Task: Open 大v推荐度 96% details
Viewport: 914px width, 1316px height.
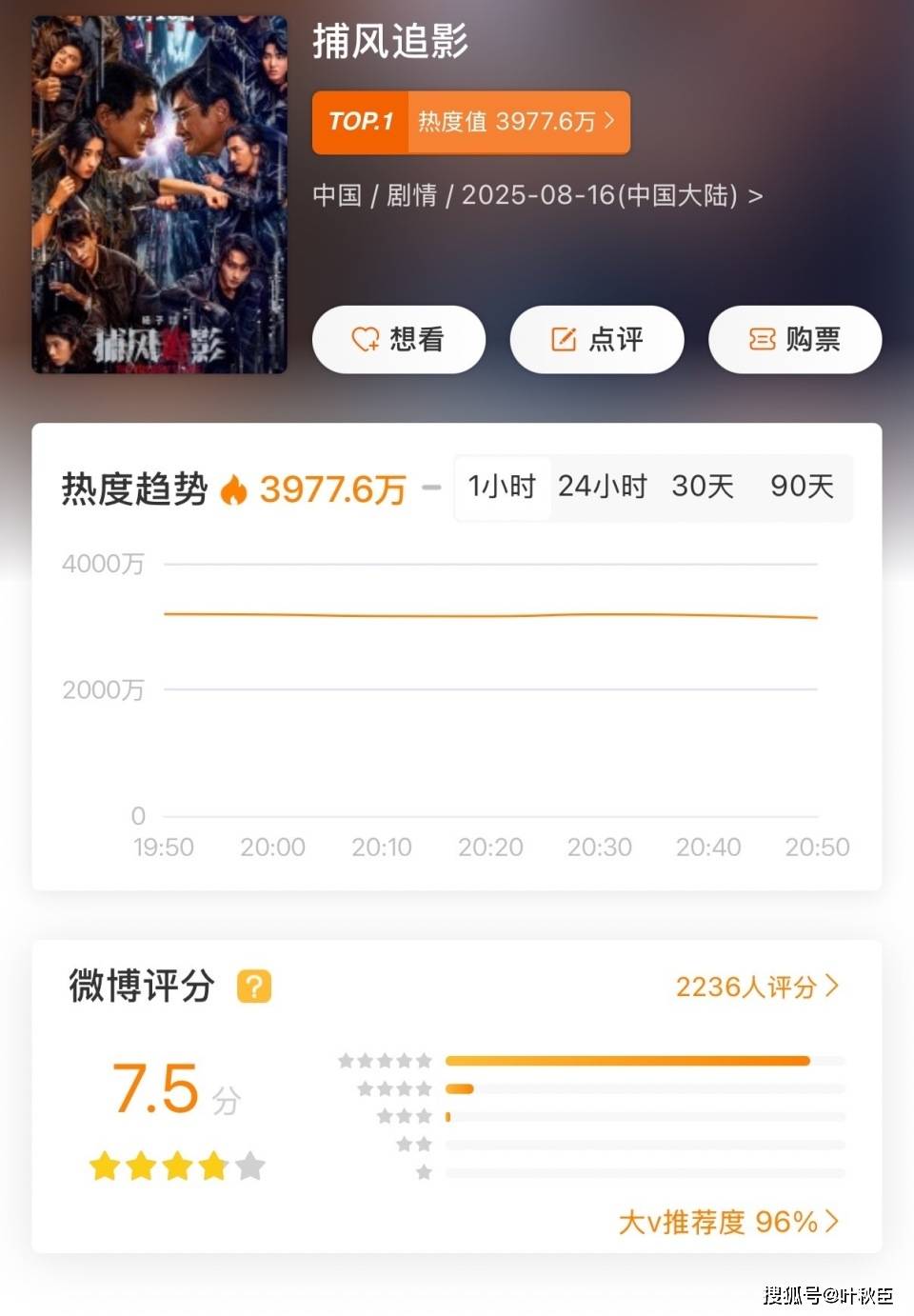Action: coord(728,1222)
